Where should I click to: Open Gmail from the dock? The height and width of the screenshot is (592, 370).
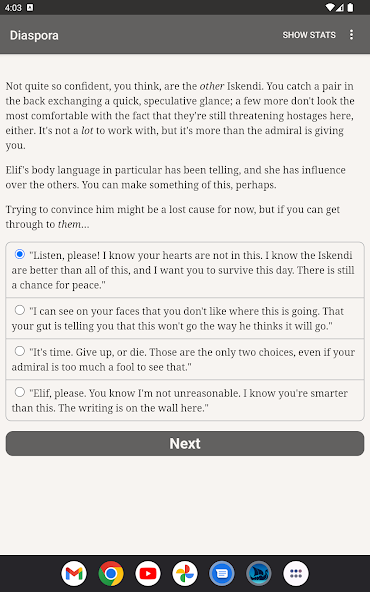[74, 574]
